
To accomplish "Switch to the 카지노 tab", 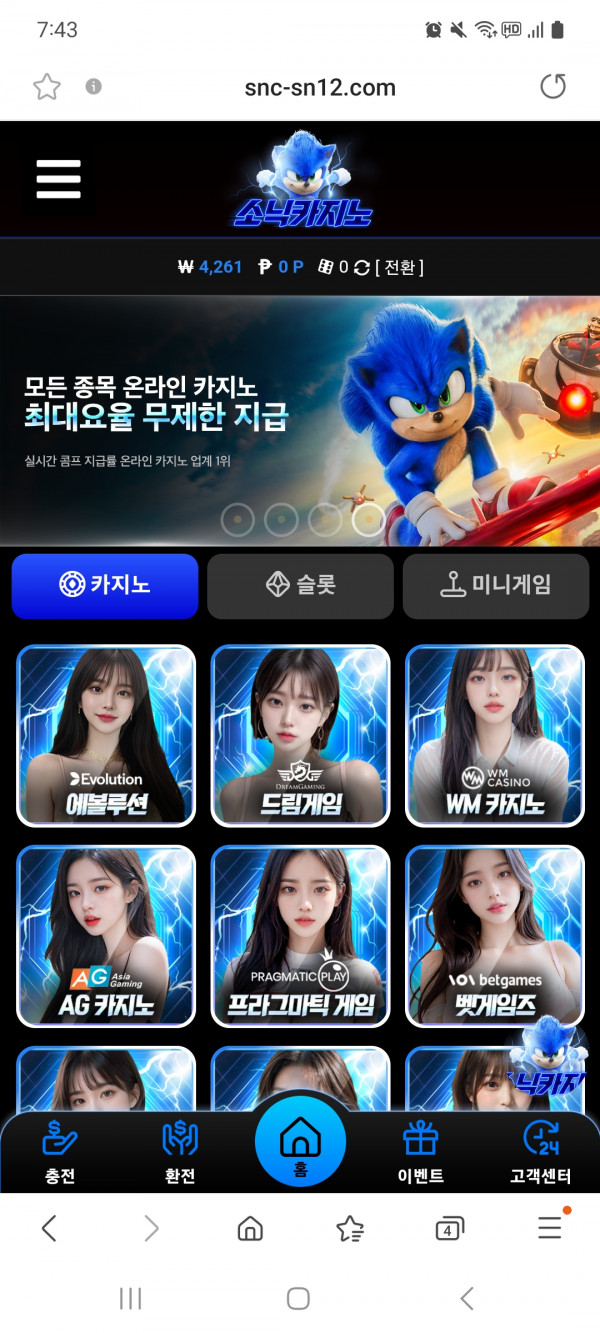I will (105, 586).
